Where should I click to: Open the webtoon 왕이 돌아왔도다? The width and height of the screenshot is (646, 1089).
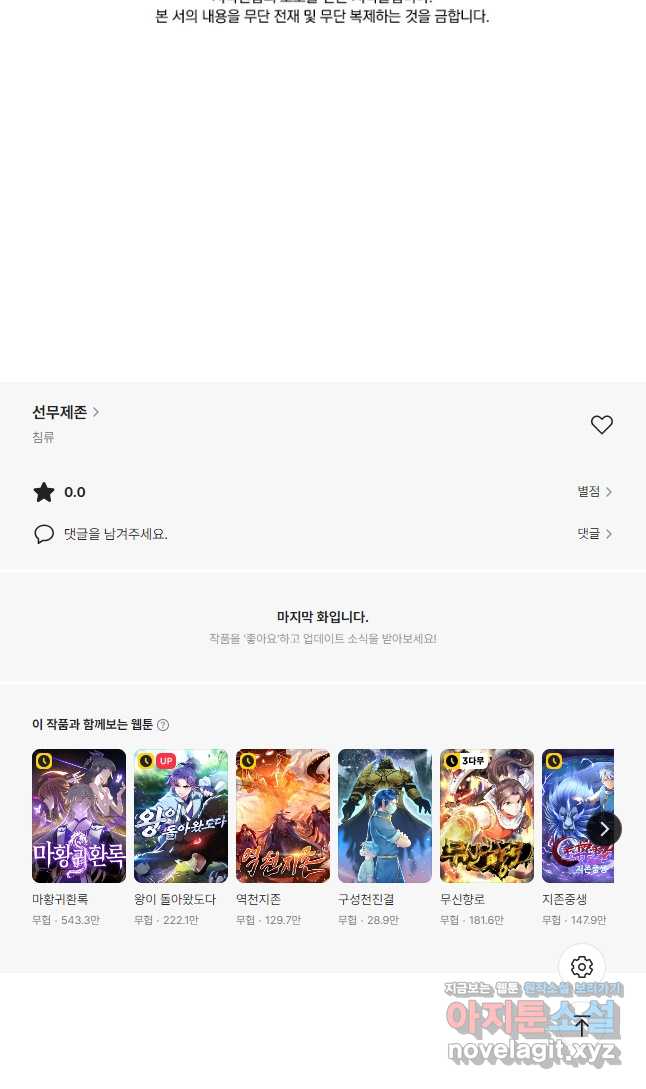(181, 816)
